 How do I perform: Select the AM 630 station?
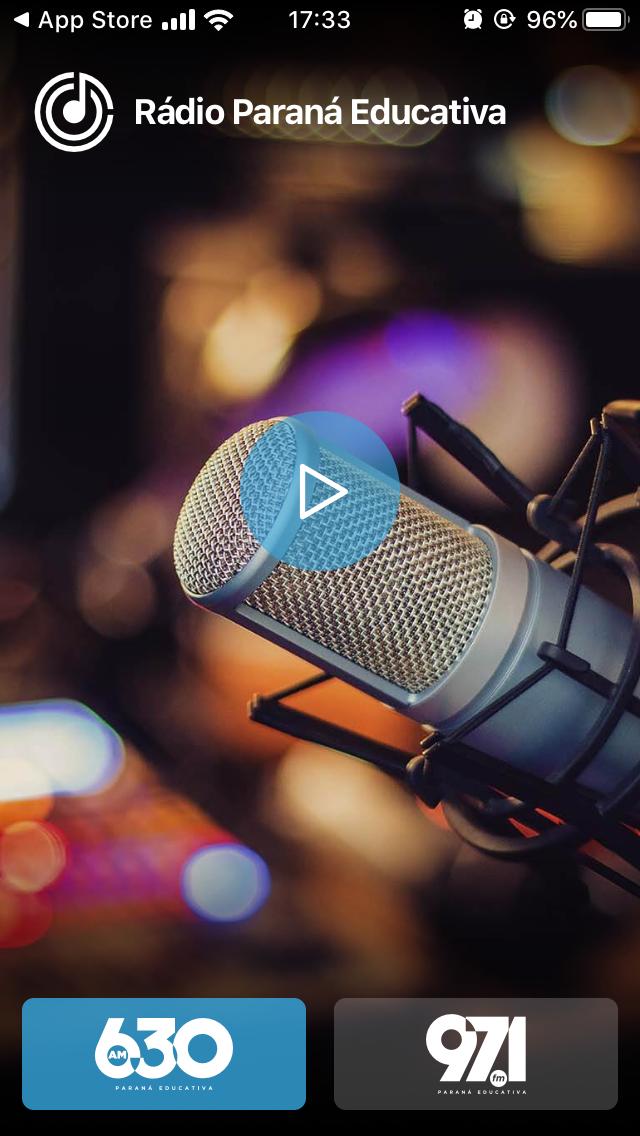pos(164,1053)
